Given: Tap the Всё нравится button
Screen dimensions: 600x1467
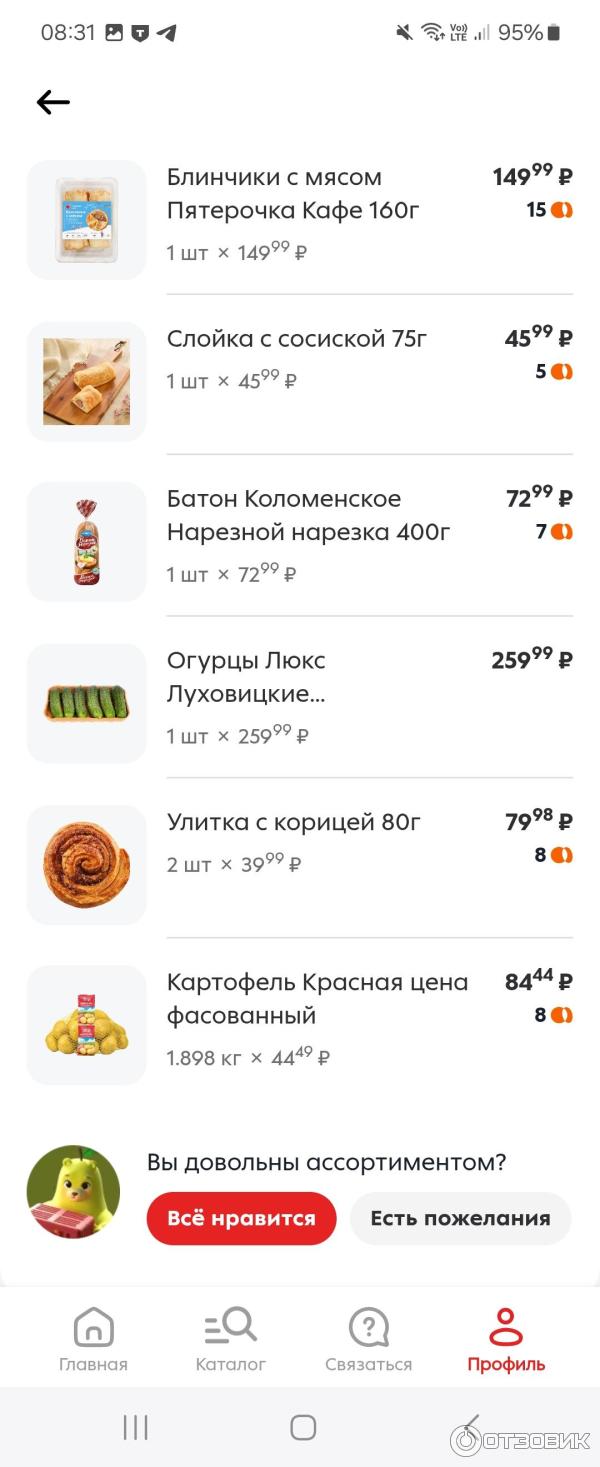Looking at the screenshot, I should point(241,1218).
